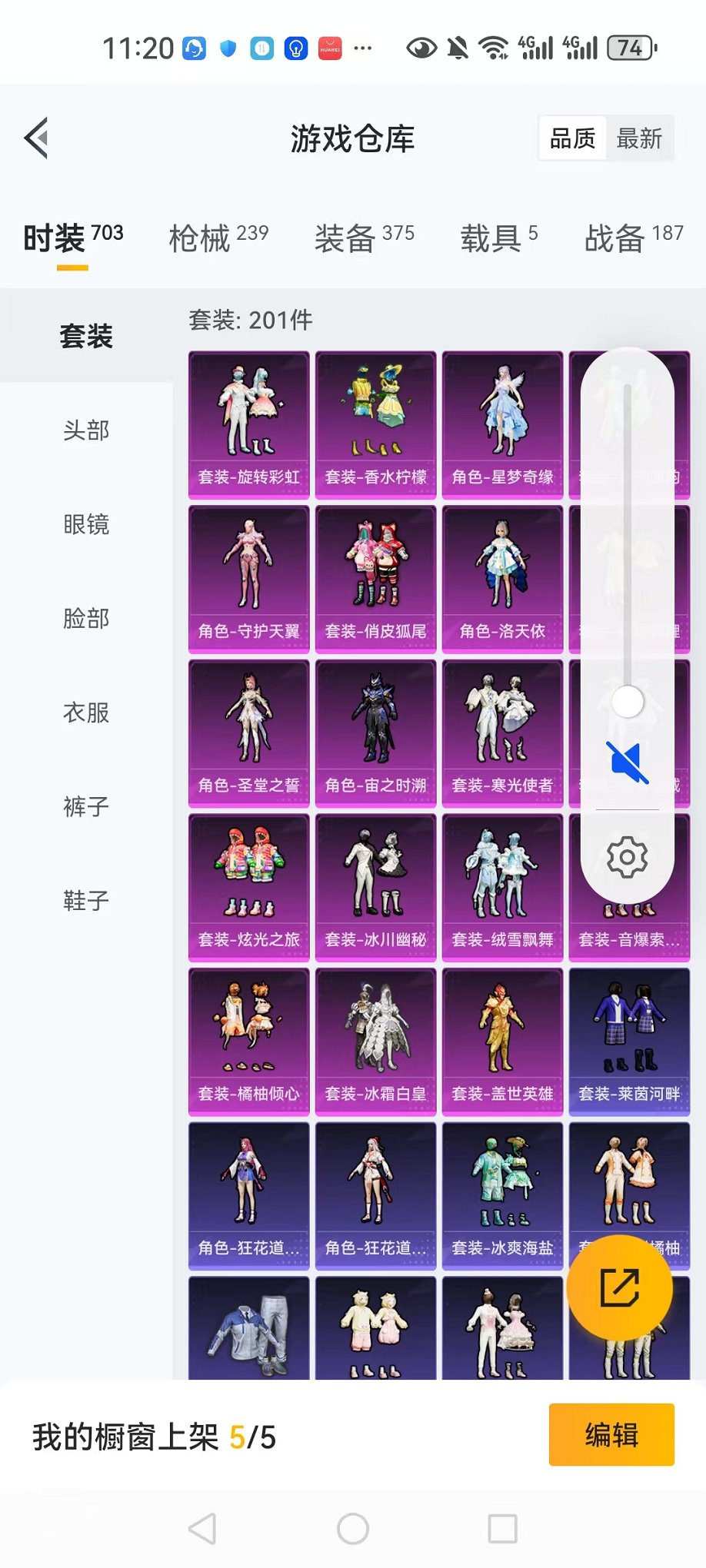The height and width of the screenshot is (1568, 706).
Task: Open 套装-旋转彩虹 item
Action: [x=248, y=424]
